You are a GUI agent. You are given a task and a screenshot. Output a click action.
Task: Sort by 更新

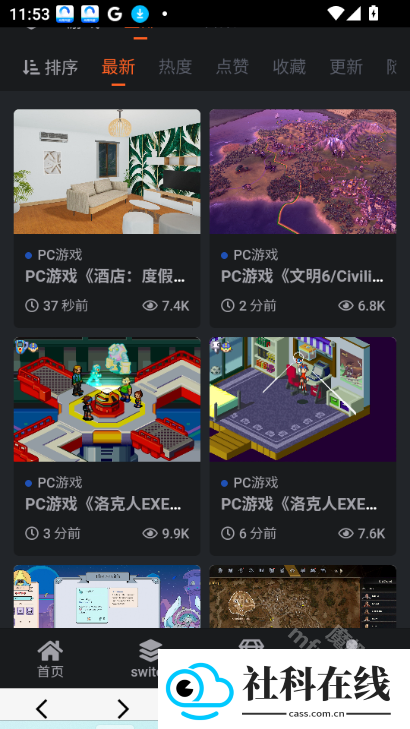point(346,67)
